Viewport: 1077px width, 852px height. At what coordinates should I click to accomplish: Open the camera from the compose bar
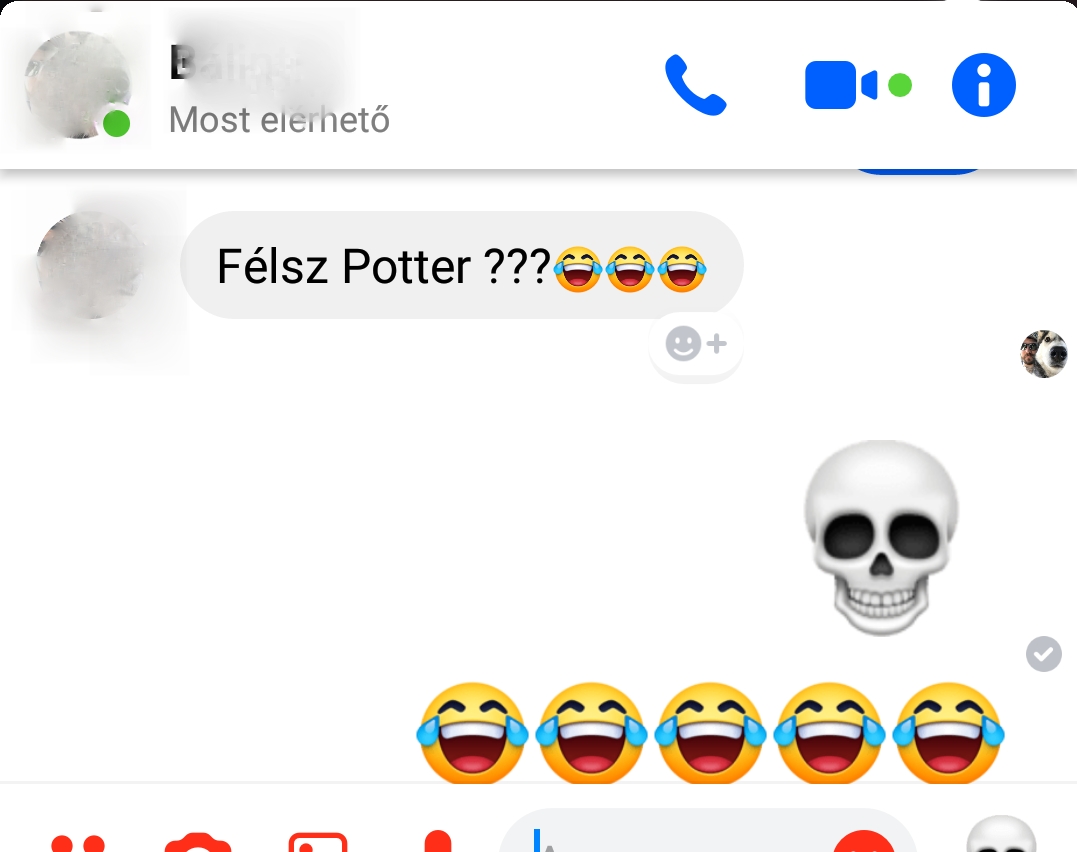198,843
